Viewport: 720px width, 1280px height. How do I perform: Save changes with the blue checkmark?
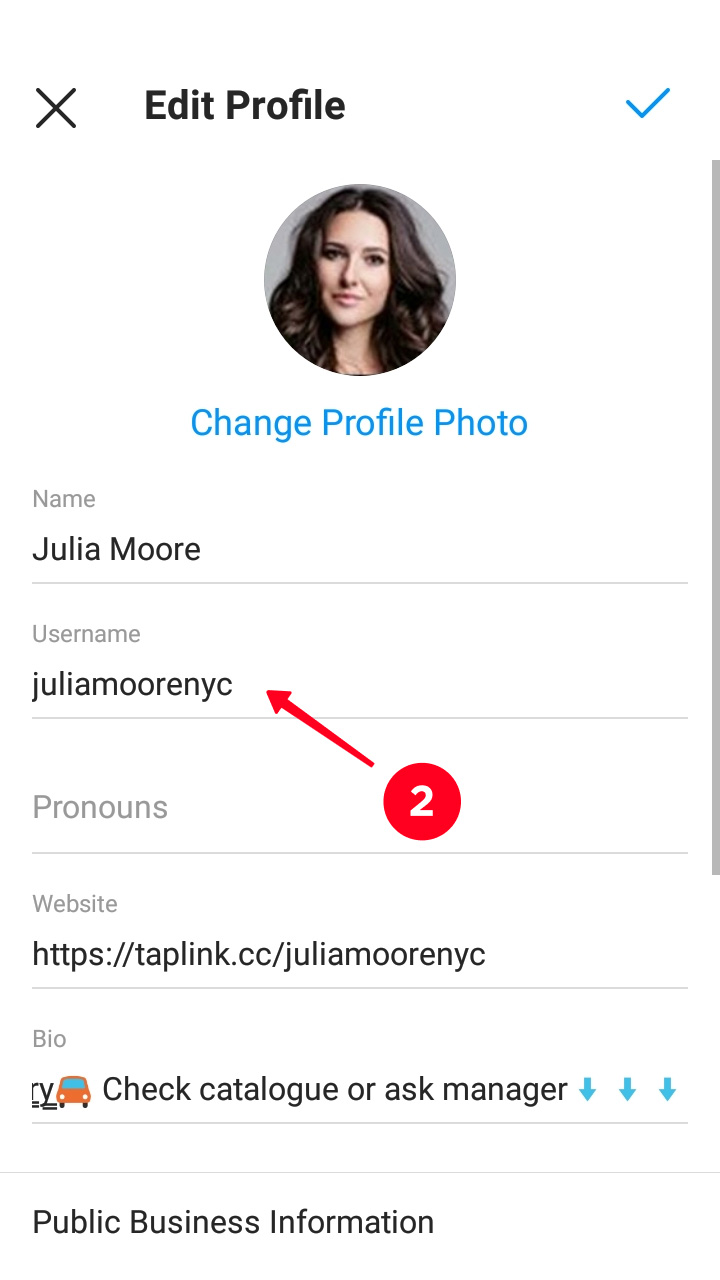coord(647,103)
